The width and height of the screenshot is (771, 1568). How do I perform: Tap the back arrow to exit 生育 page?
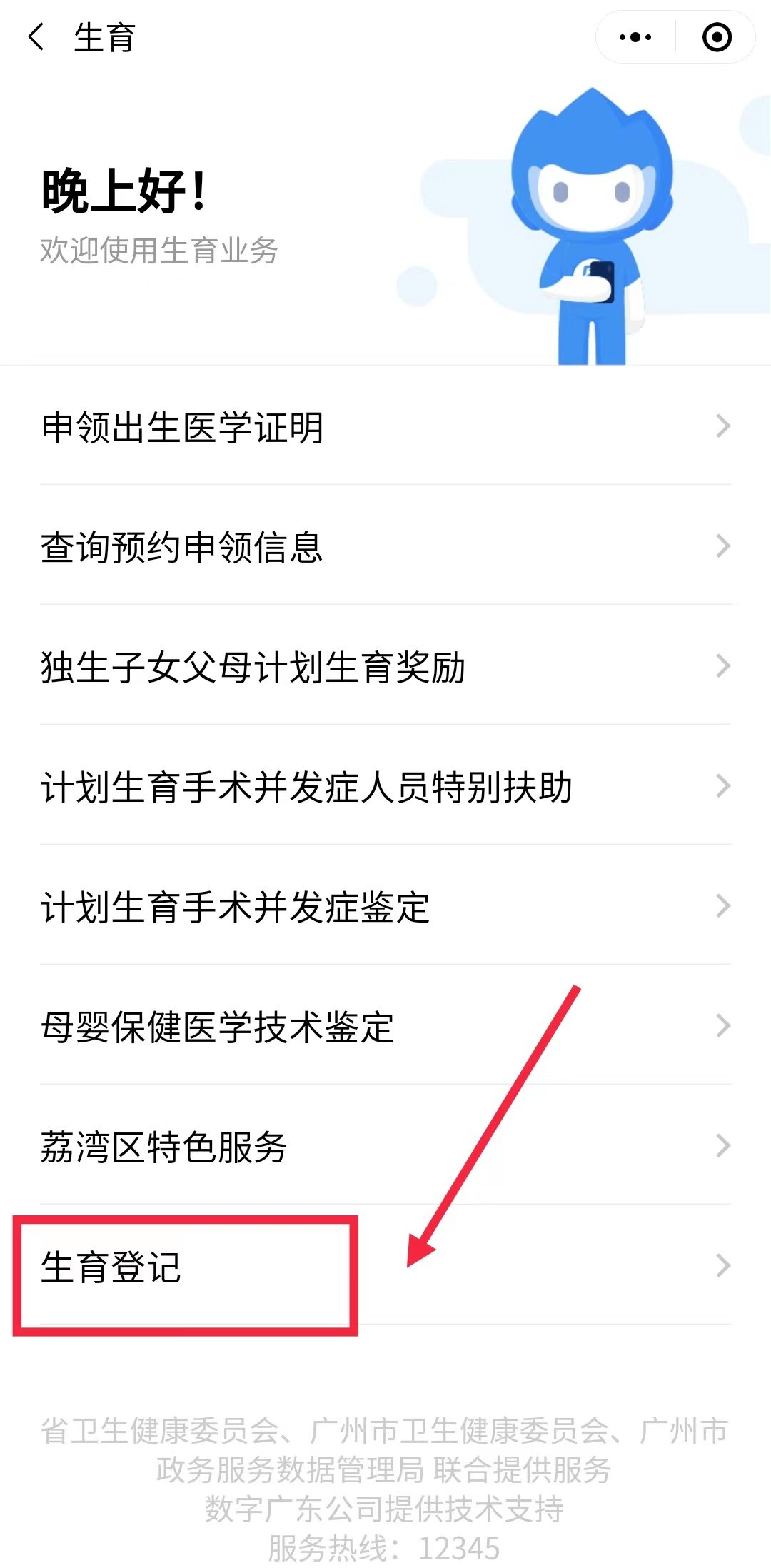pos(37,37)
